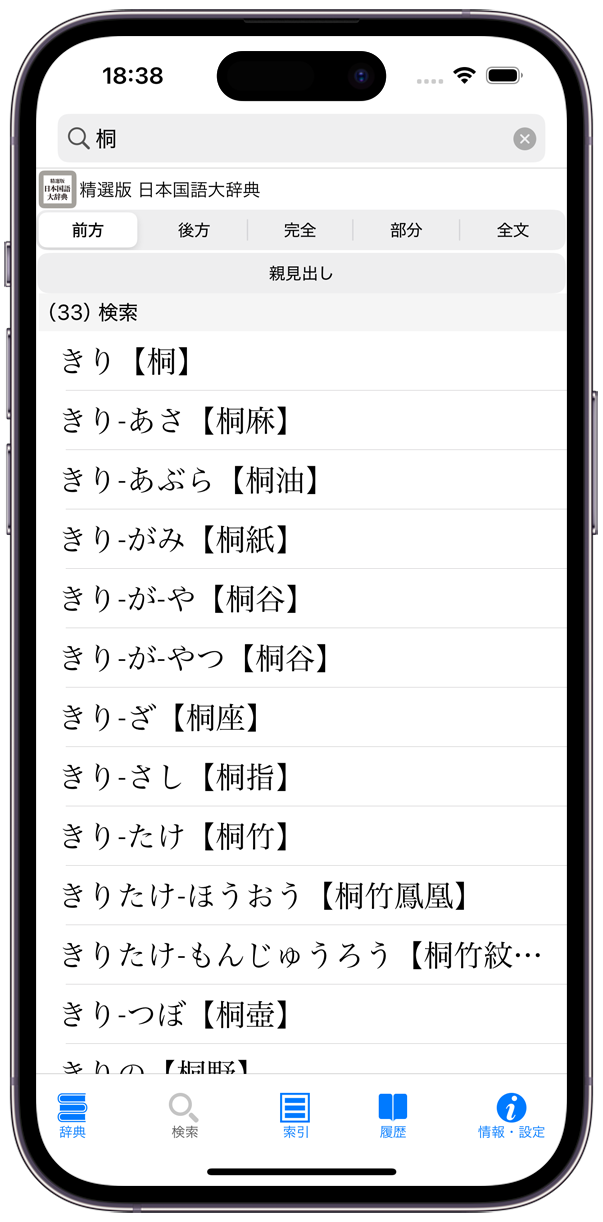Open the entry きりたけ-ほうおう【桐竹鳳凰】
Viewport: 603px width, 1222px height.
click(x=301, y=895)
